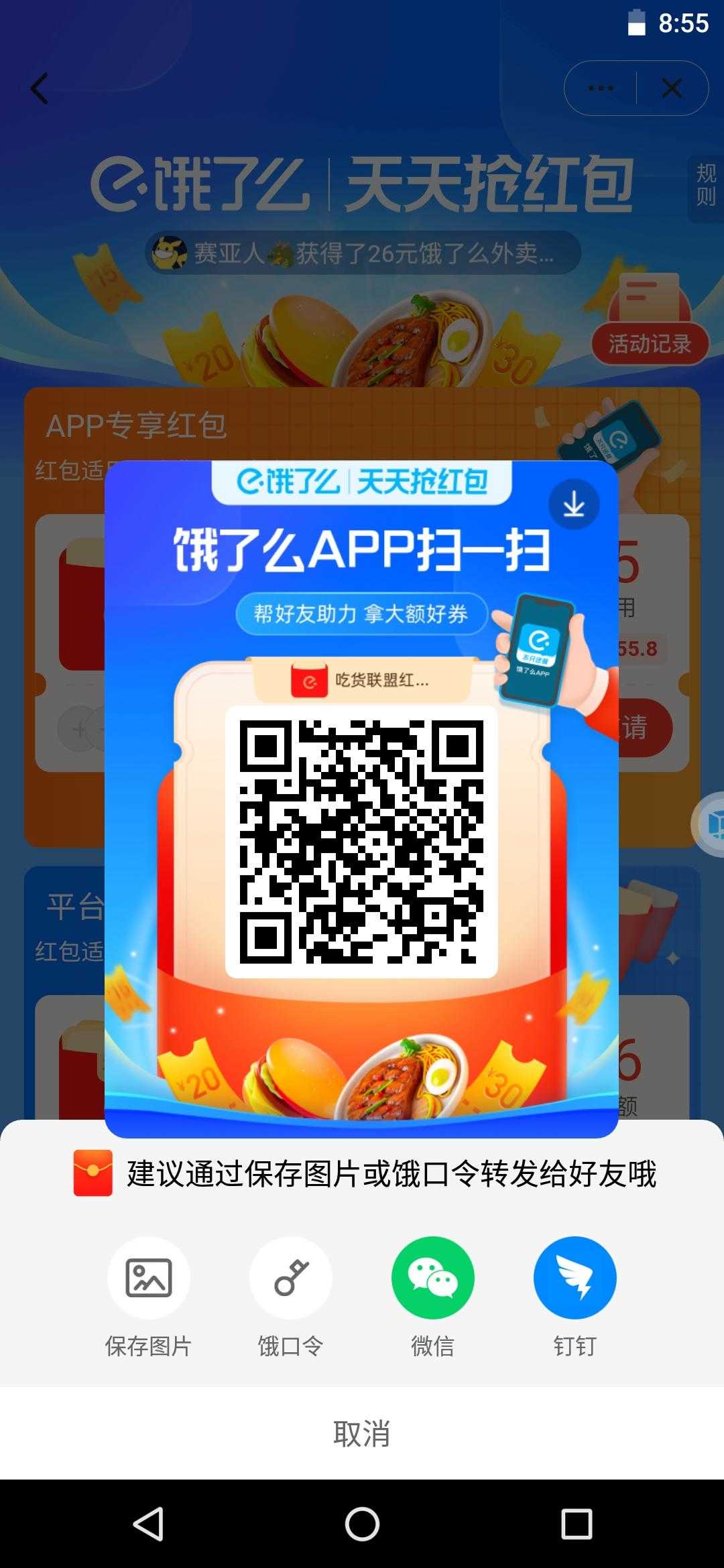Open the 规则 rules tab

click(x=706, y=186)
